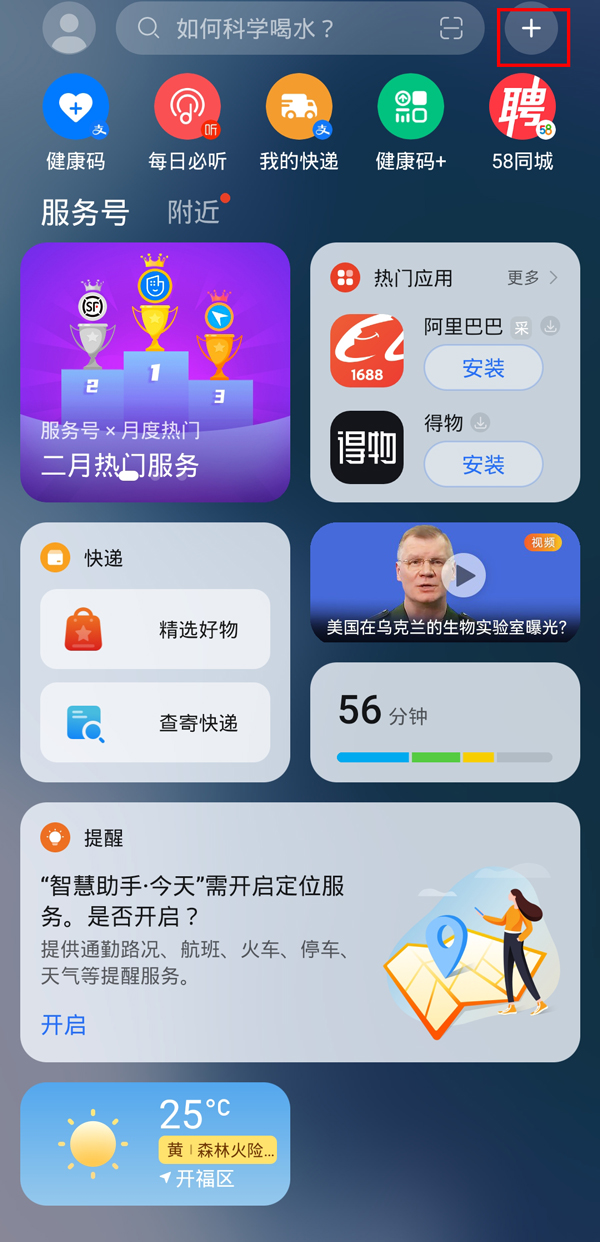Open the 二月热门服务 banner card

pos(155,372)
